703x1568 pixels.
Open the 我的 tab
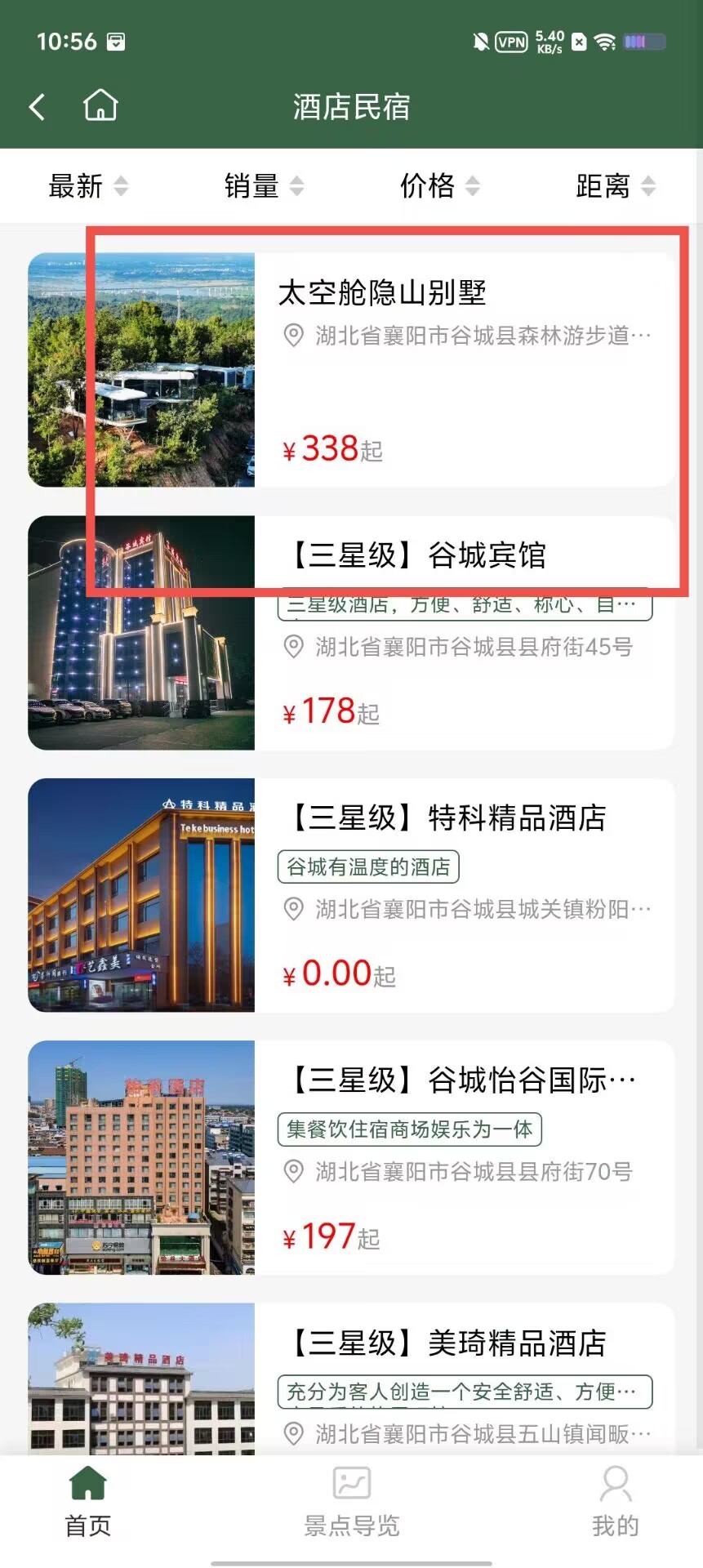point(616,1503)
